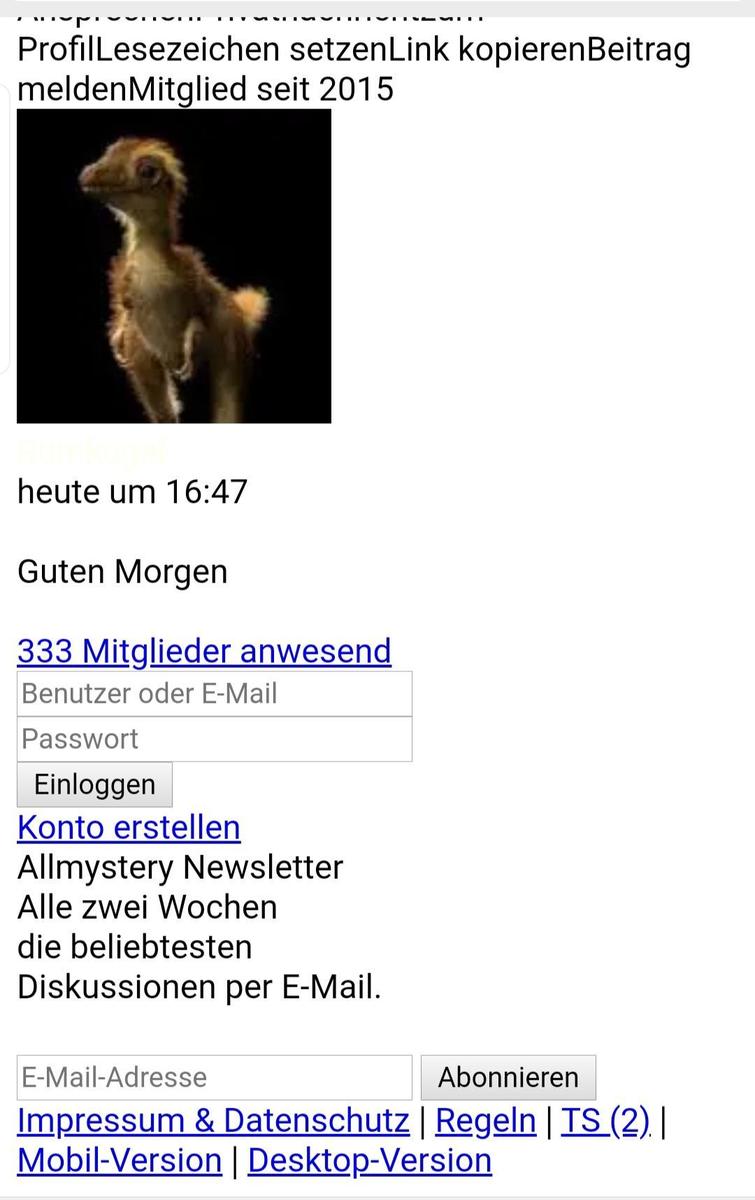Tap the Einloggen button
The height and width of the screenshot is (1200, 755).
(95, 784)
